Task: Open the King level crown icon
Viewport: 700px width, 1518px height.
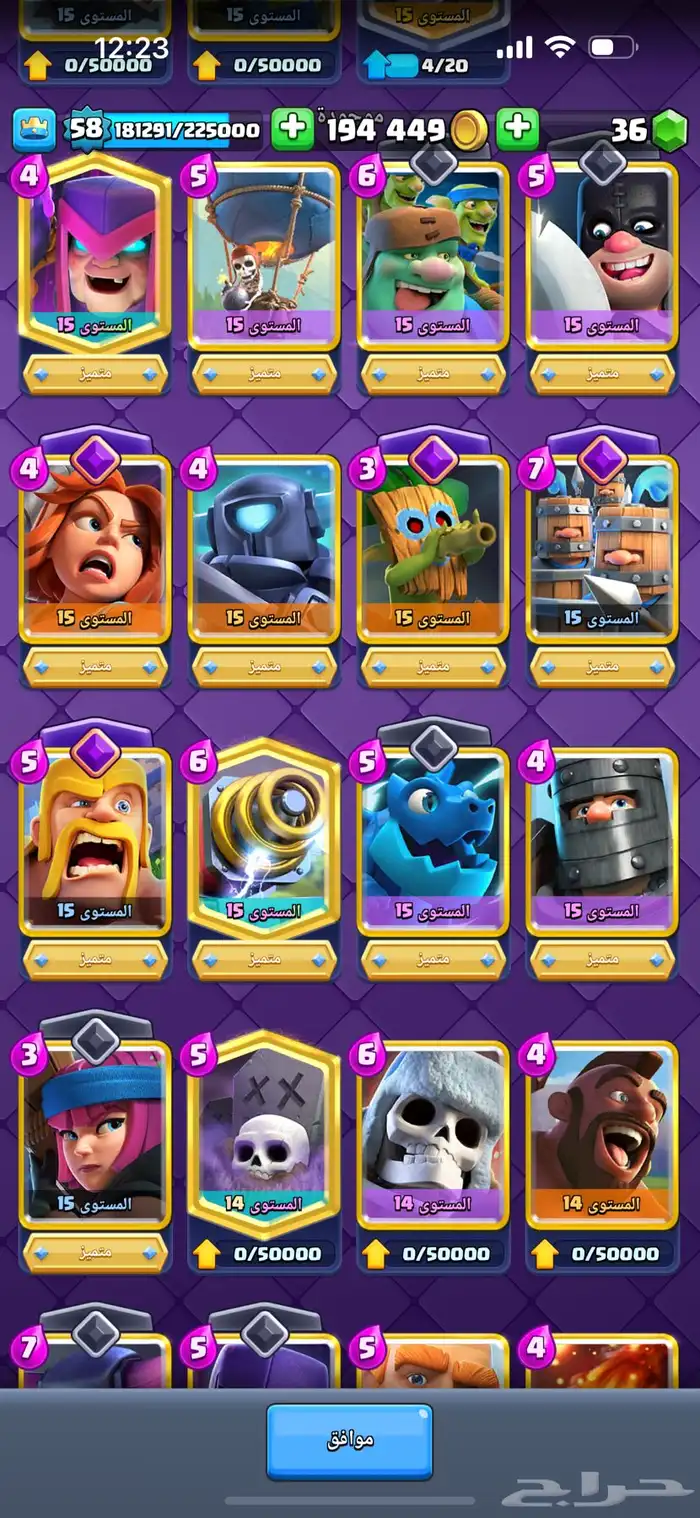Action: point(33,130)
